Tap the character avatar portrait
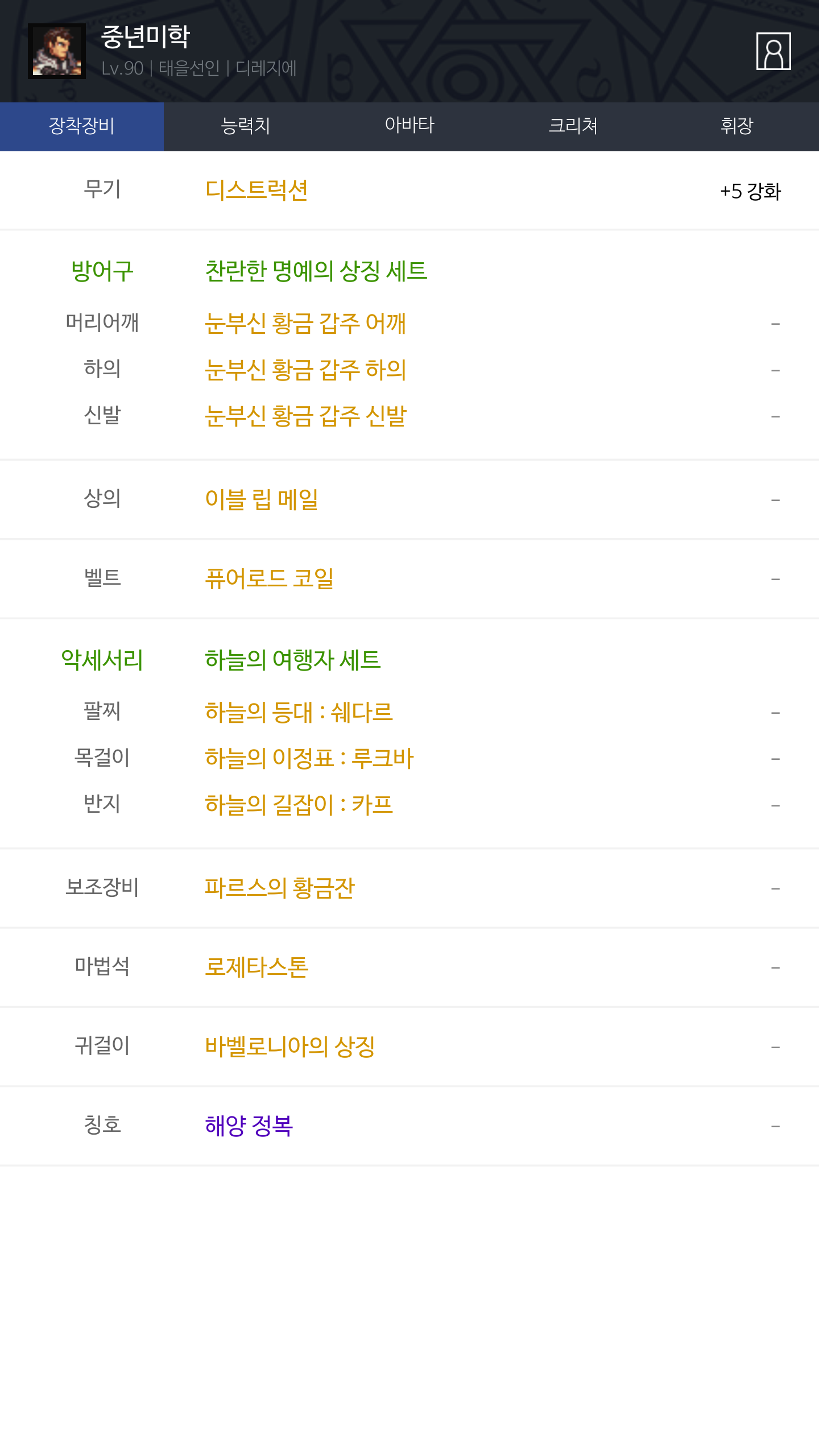Viewport: 819px width, 1456px height. coord(57,51)
